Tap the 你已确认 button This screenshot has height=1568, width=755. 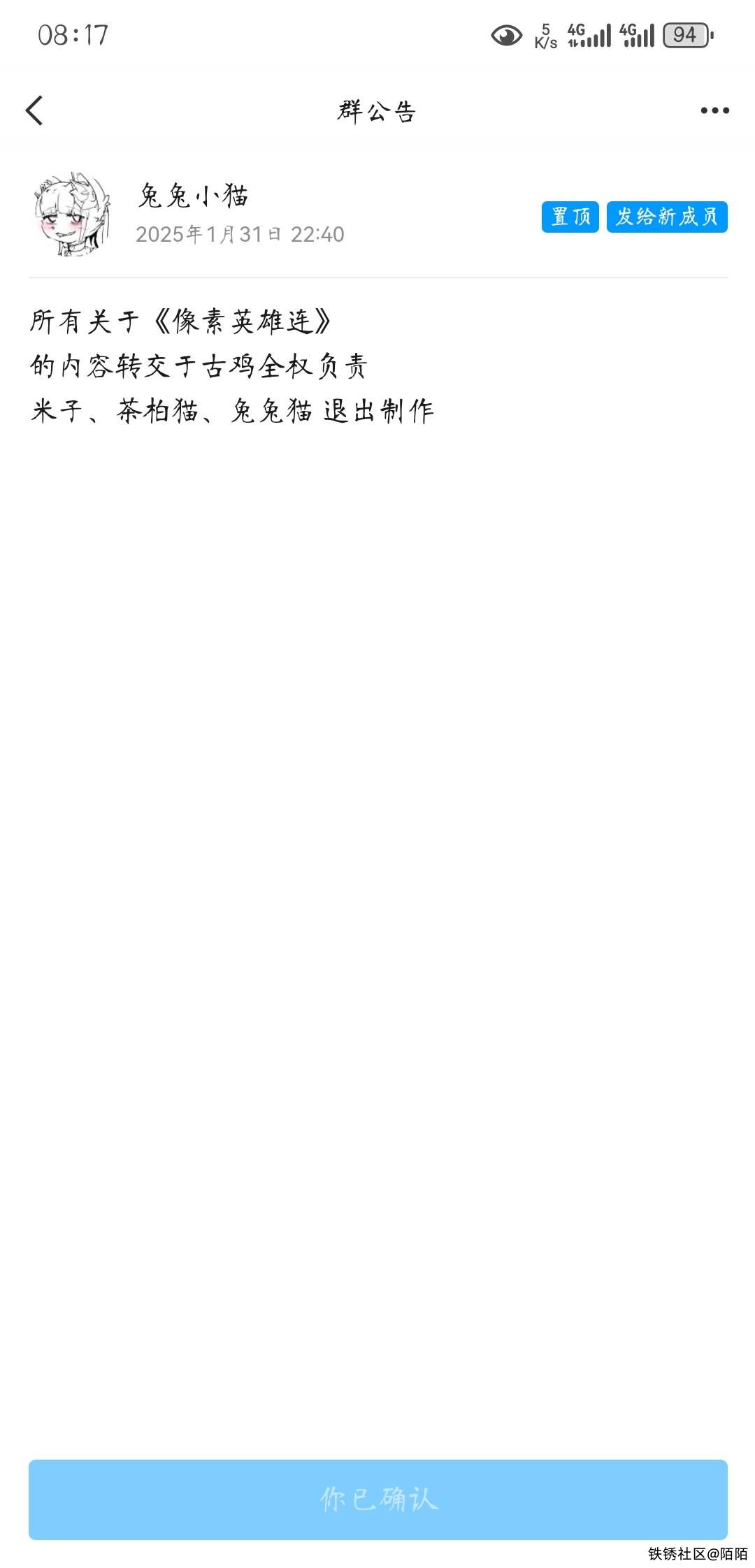[377, 1500]
